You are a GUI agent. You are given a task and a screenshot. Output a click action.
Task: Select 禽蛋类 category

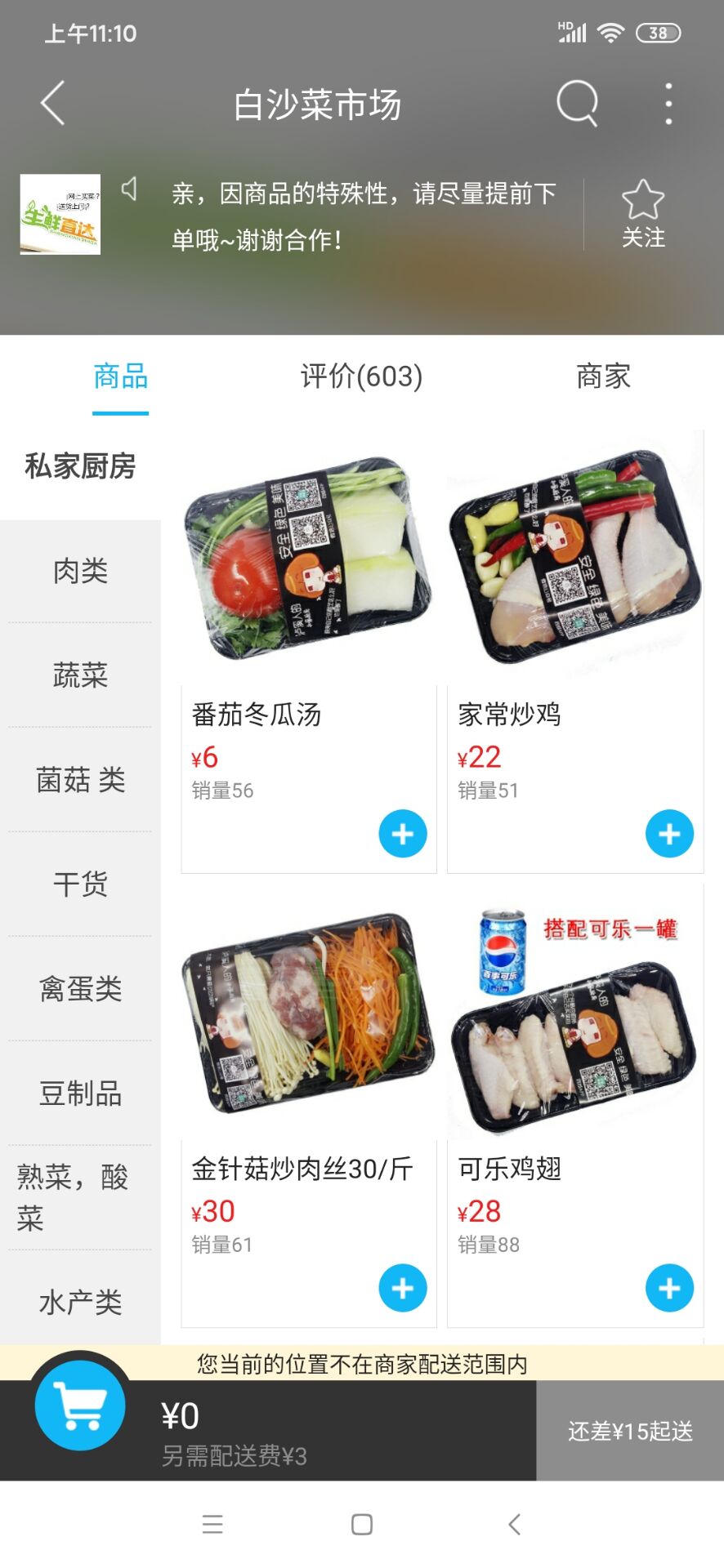(x=80, y=989)
